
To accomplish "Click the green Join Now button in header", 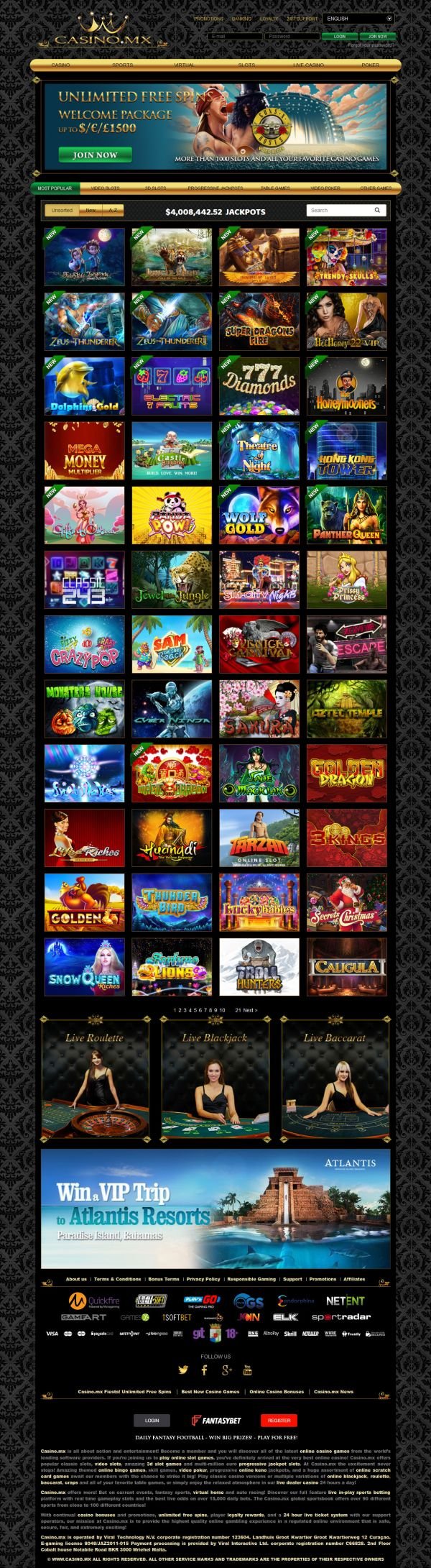I will pos(377,36).
